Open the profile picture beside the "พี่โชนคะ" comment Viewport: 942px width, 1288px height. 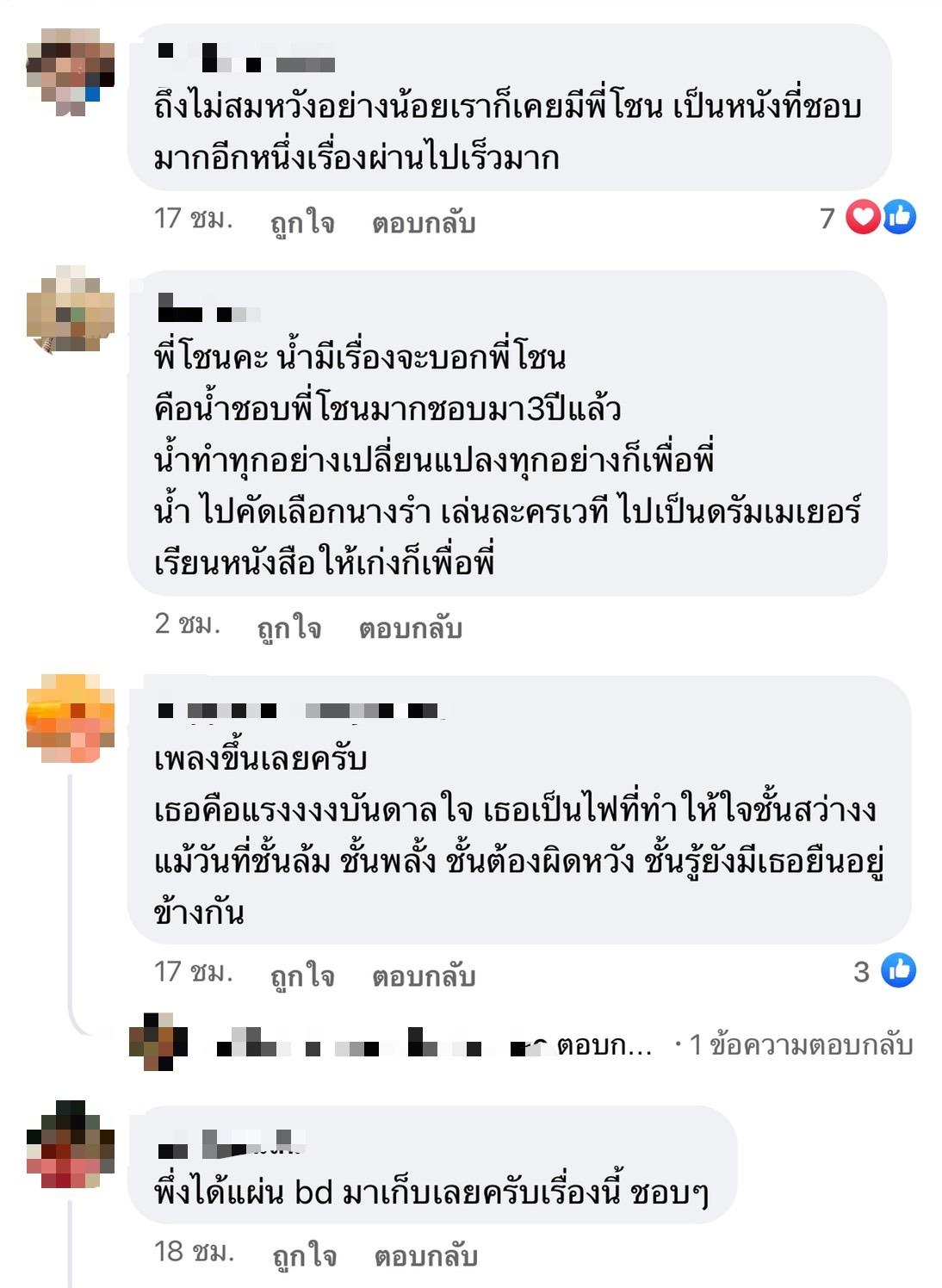click(x=71, y=309)
